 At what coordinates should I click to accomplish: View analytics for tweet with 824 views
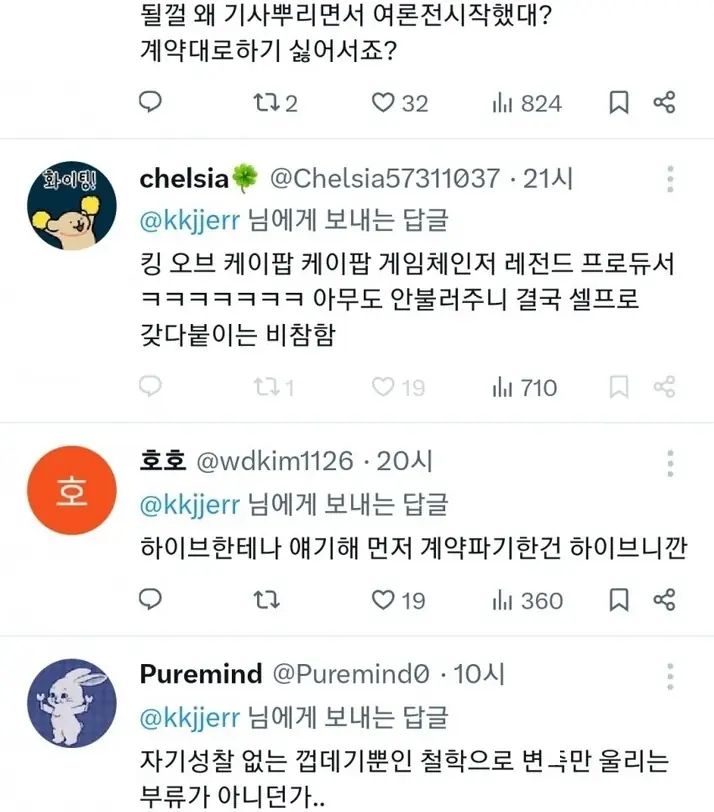tap(502, 103)
